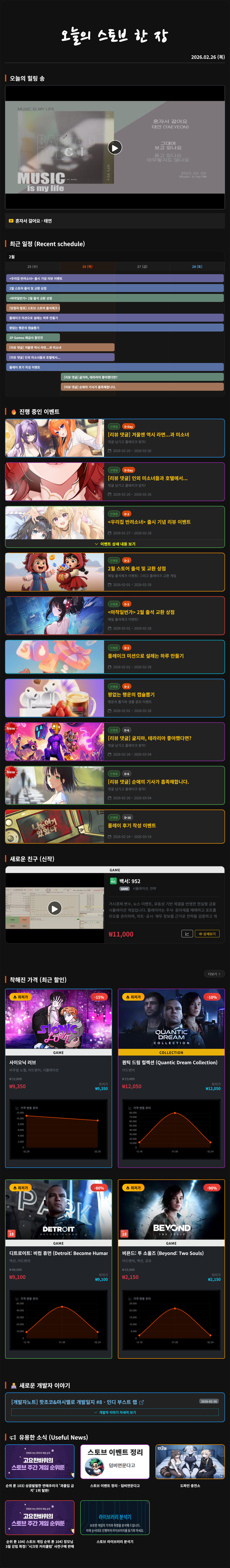The image size is (230, 1568).
Task: Play the 백서: 952 game trailer
Action: [55, 908]
